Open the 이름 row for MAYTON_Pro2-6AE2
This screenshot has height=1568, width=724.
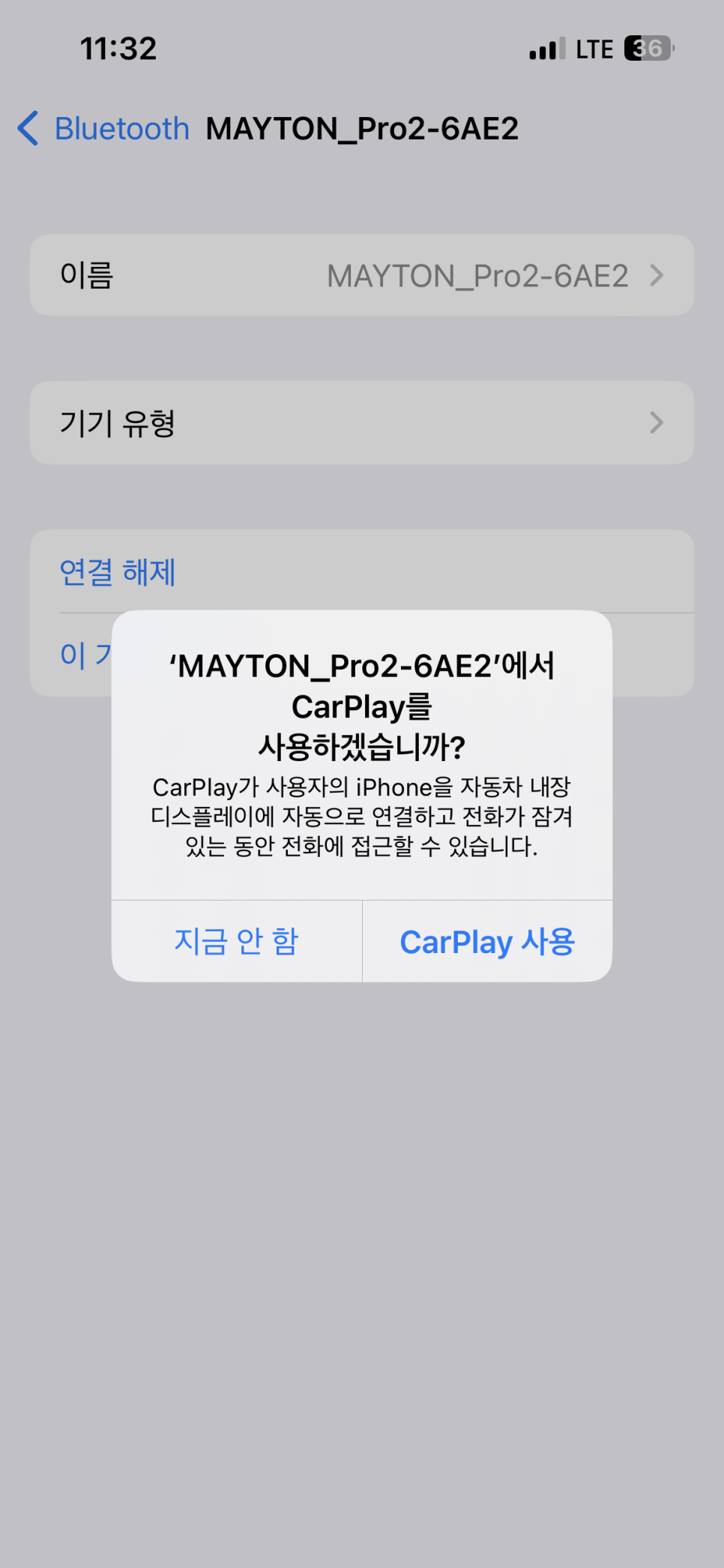(361, 276)
